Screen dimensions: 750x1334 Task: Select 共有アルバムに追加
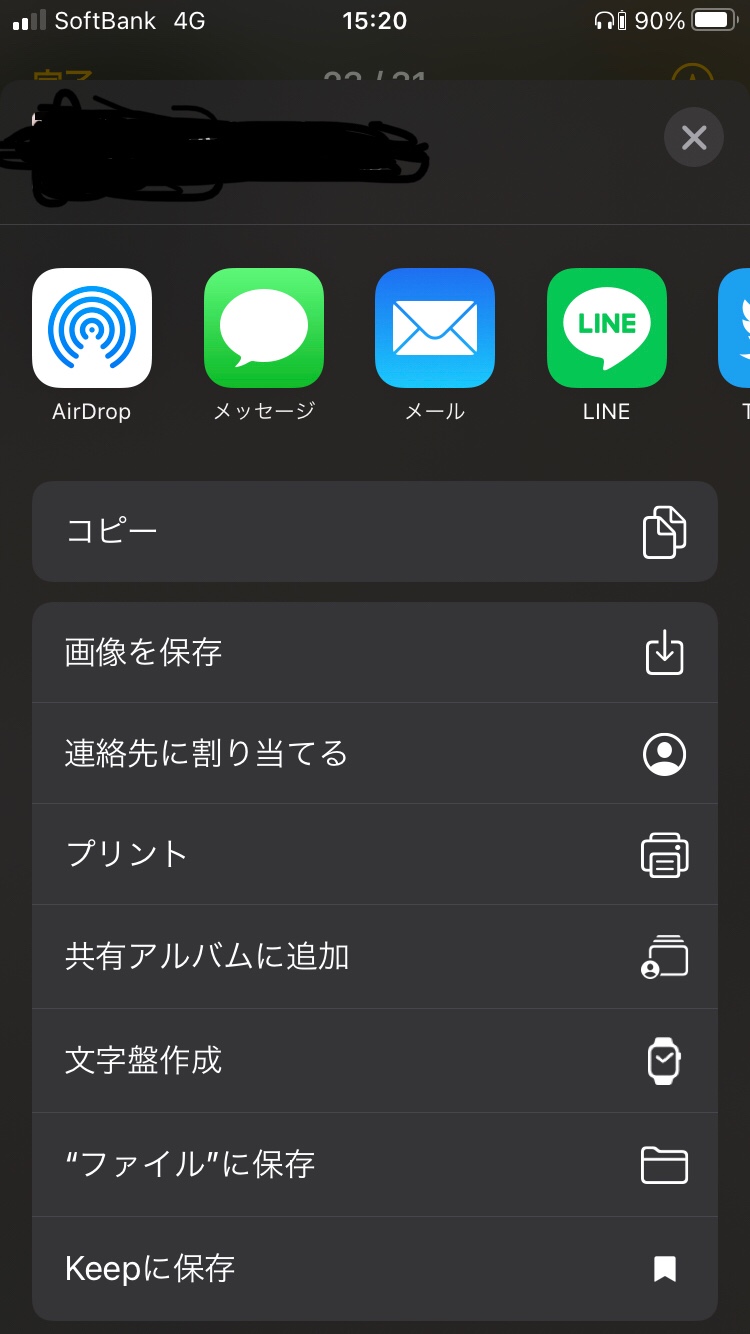(x=375, y=957)
